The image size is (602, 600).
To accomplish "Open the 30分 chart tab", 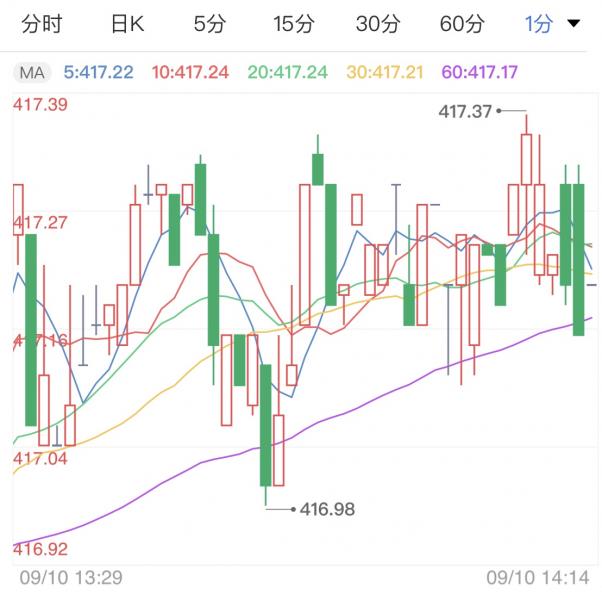I will (377, 25).
